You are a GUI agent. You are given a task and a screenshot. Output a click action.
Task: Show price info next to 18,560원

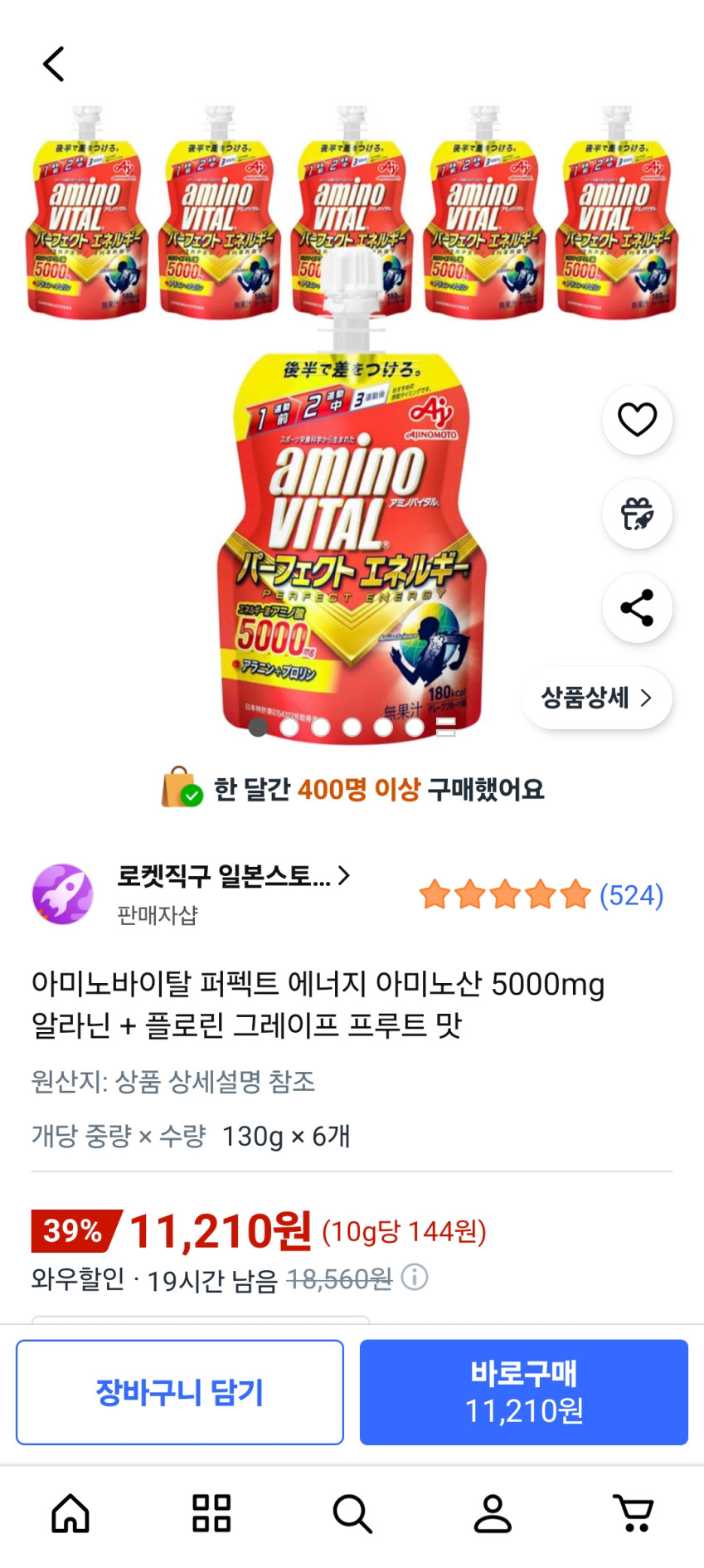(x=415, y=1278)
